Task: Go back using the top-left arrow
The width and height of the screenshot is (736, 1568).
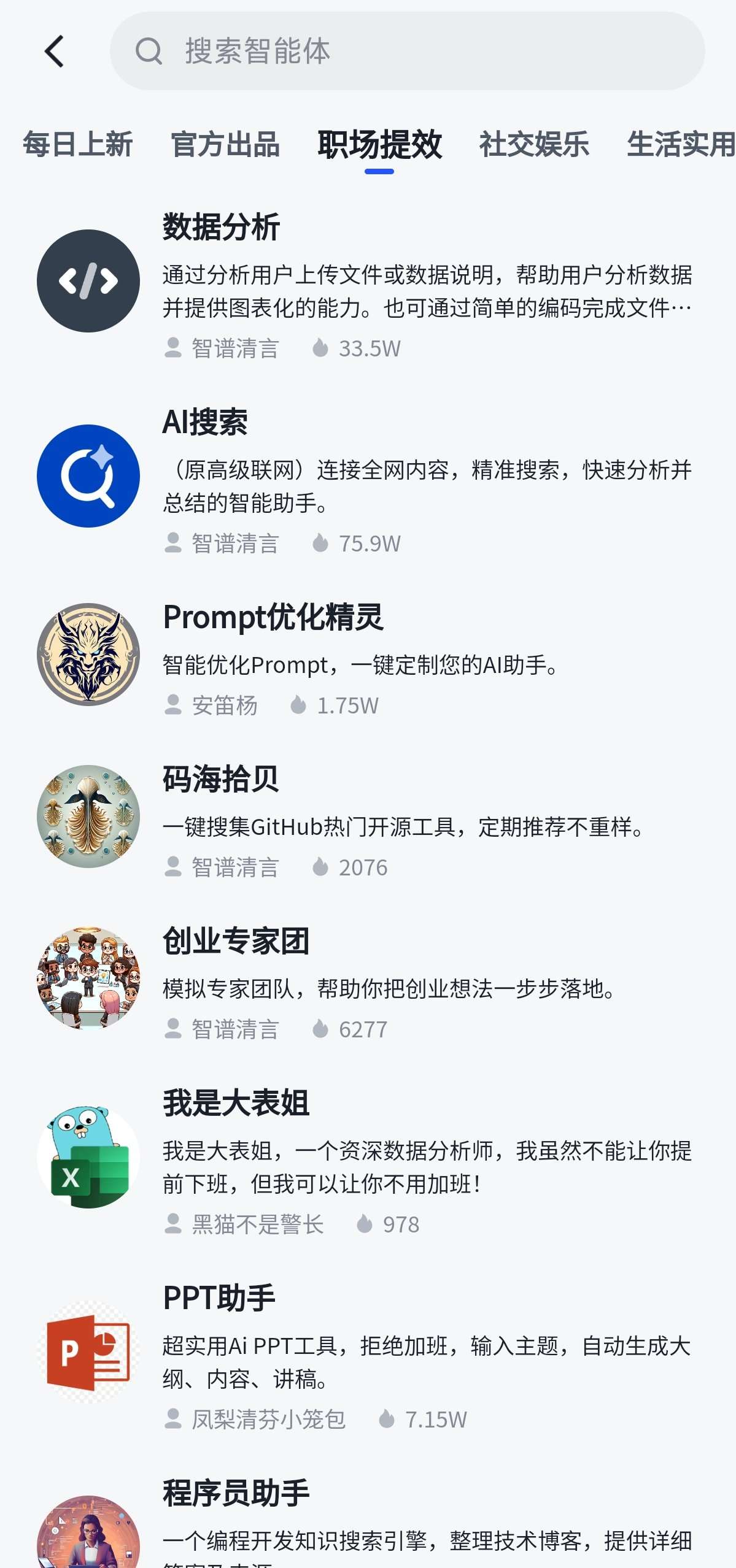Action: pos(55,51)
